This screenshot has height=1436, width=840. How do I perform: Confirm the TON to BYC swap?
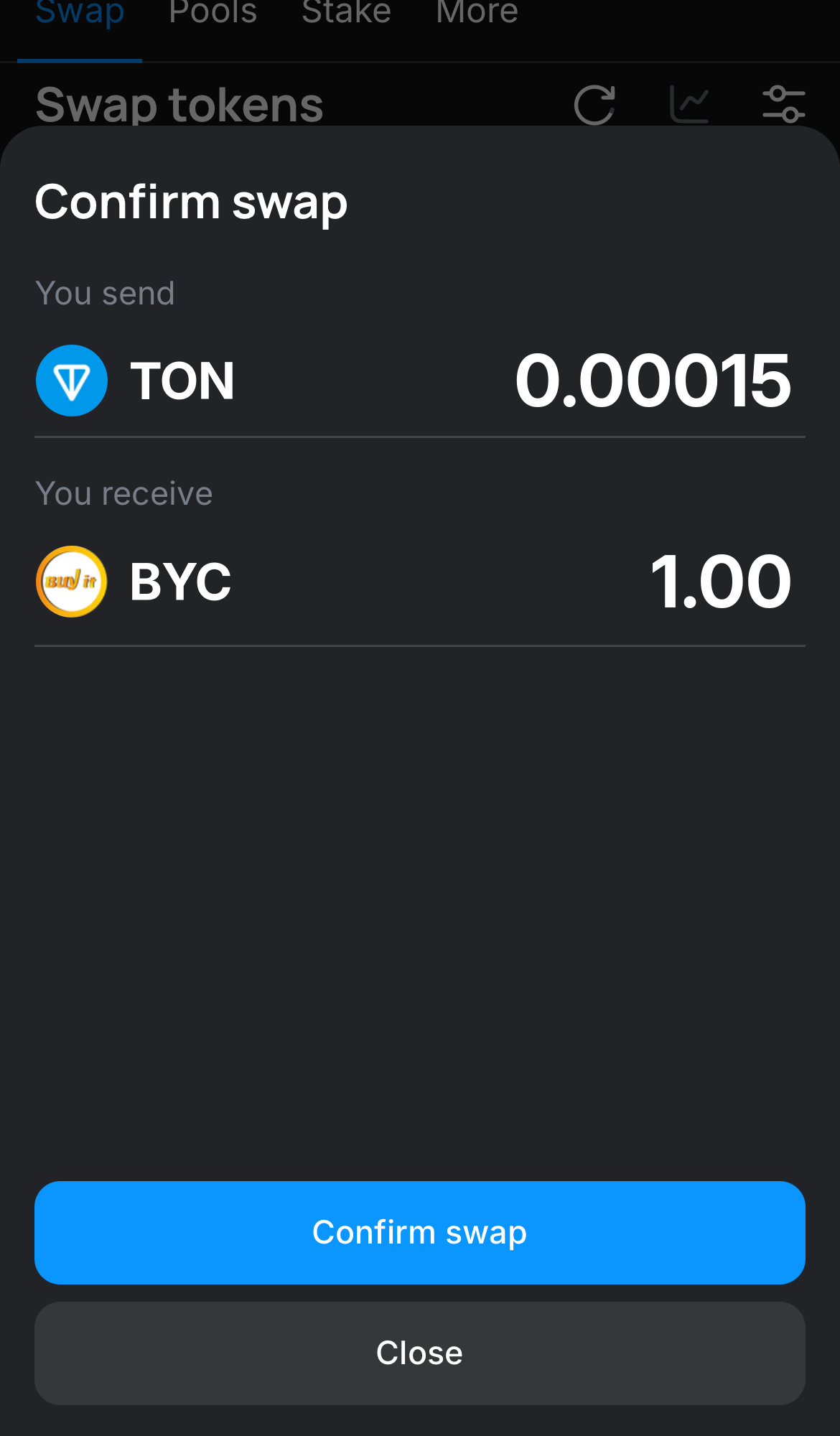tap(419, 1232)
